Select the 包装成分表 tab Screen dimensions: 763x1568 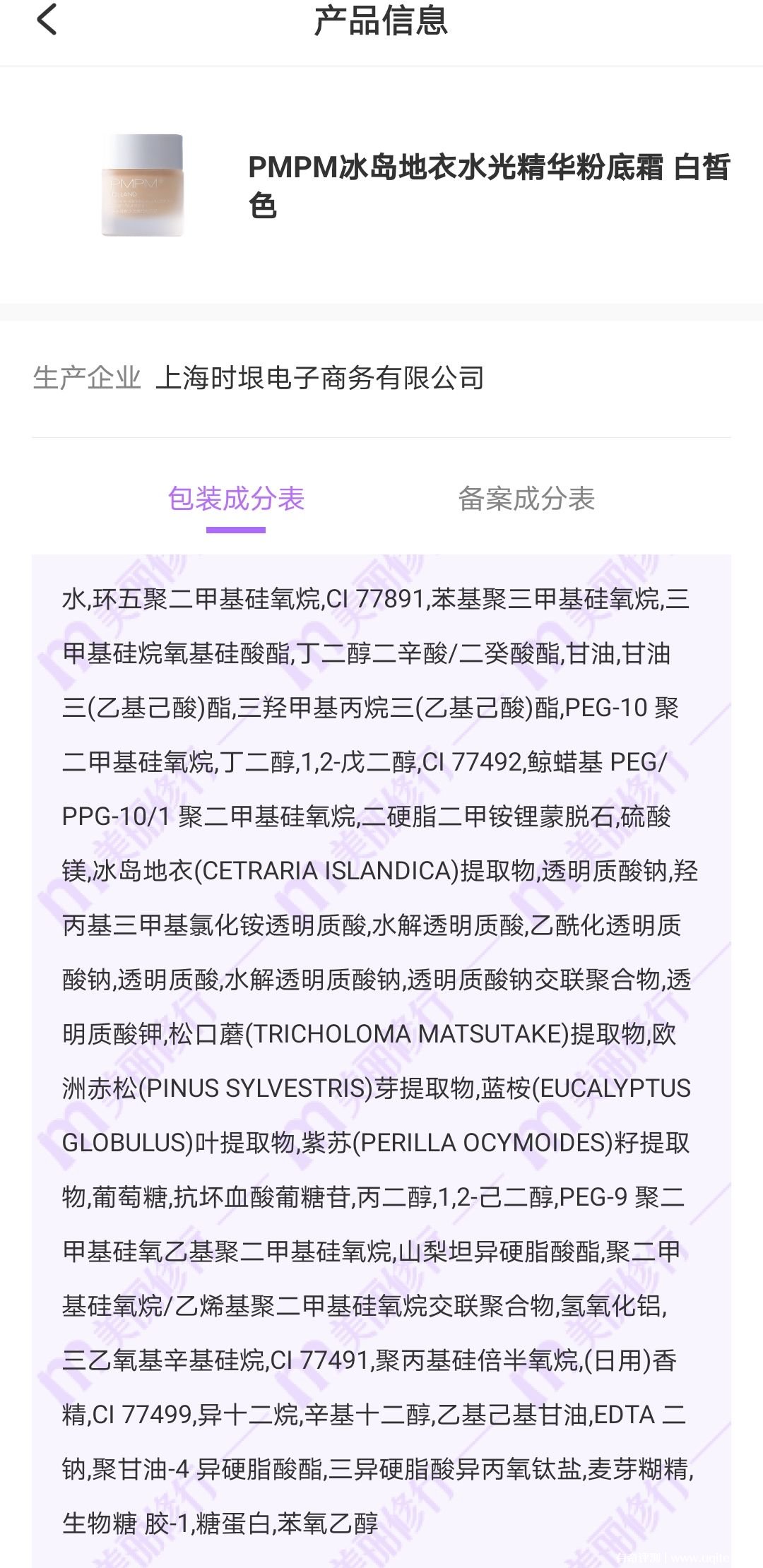(x=236, y=499)
